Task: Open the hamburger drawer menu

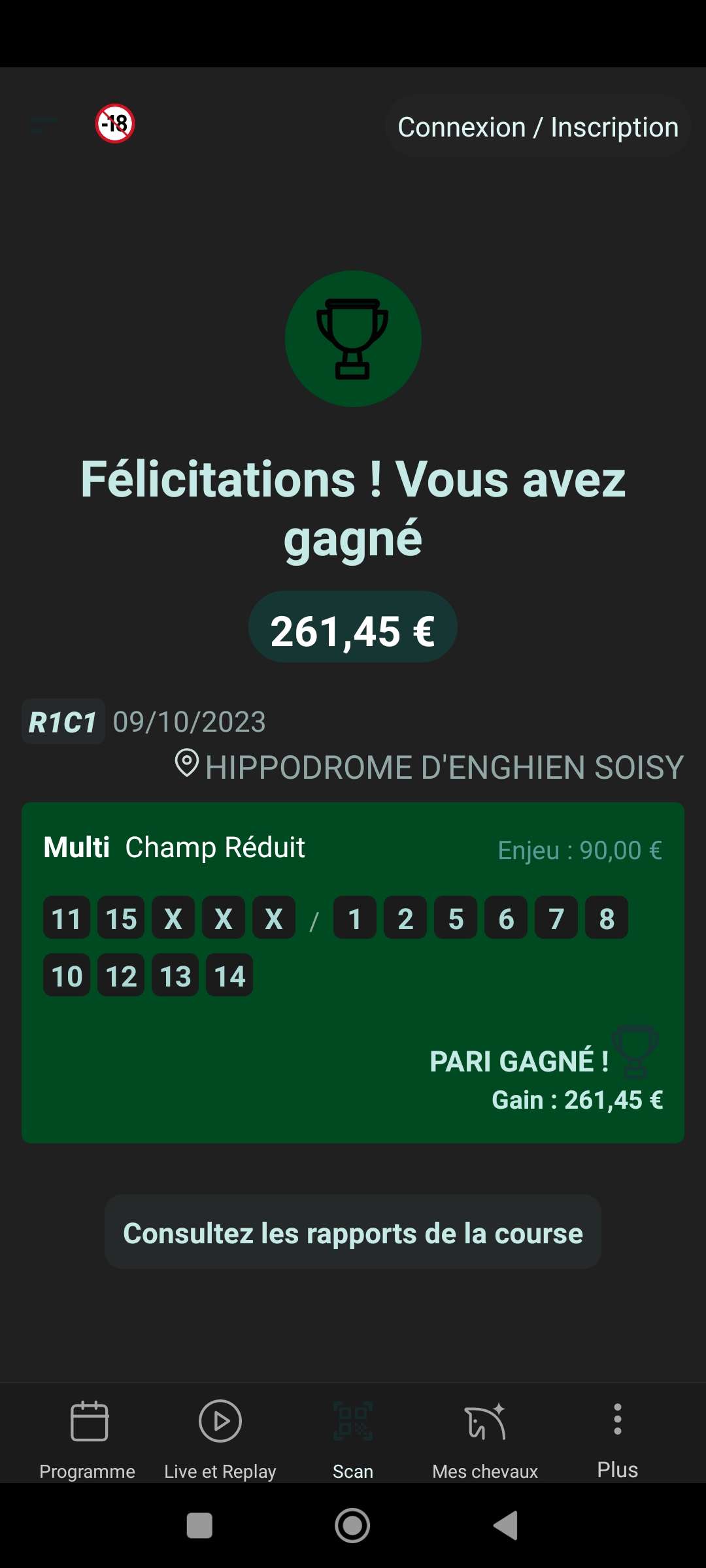Action: click(44, 124)
